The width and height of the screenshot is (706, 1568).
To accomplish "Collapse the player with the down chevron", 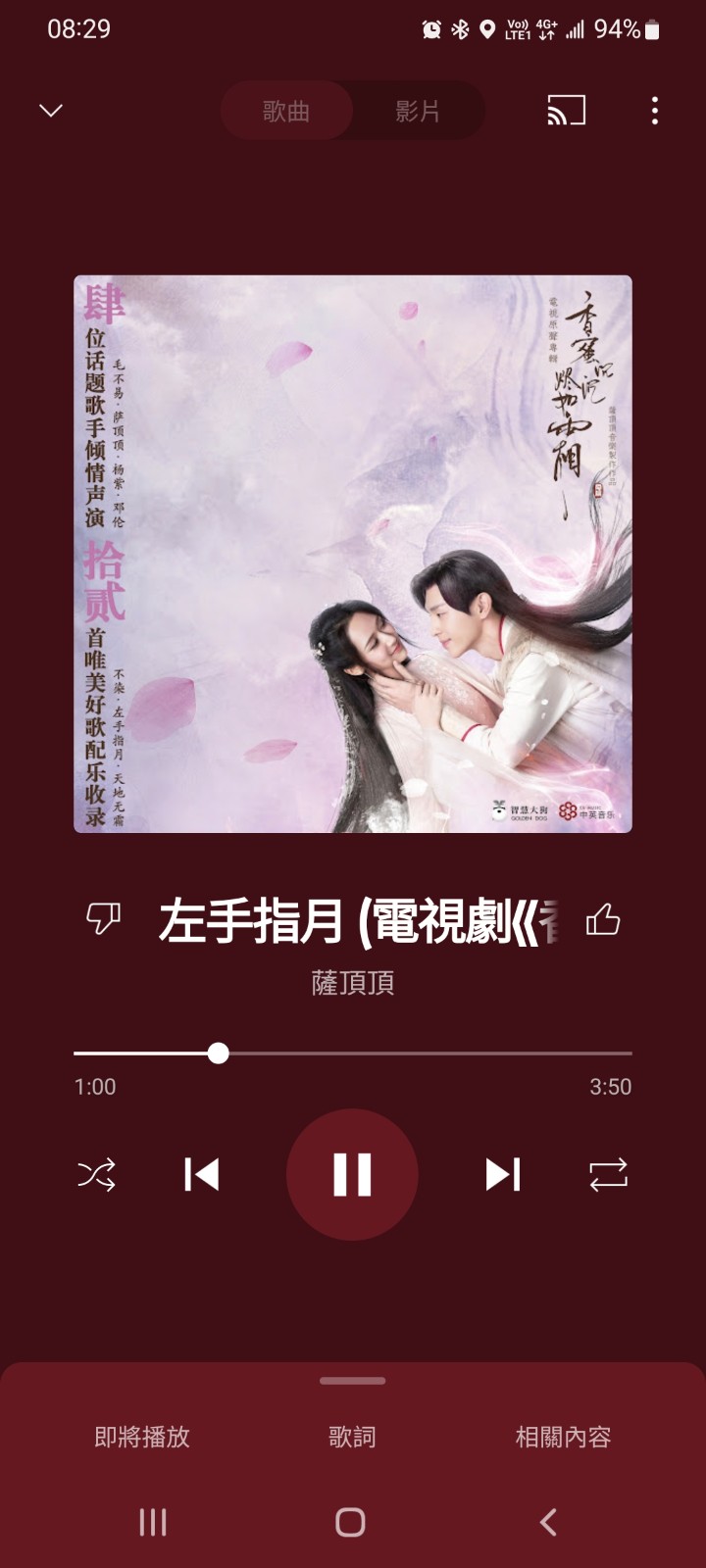I will tap(51, 111).
